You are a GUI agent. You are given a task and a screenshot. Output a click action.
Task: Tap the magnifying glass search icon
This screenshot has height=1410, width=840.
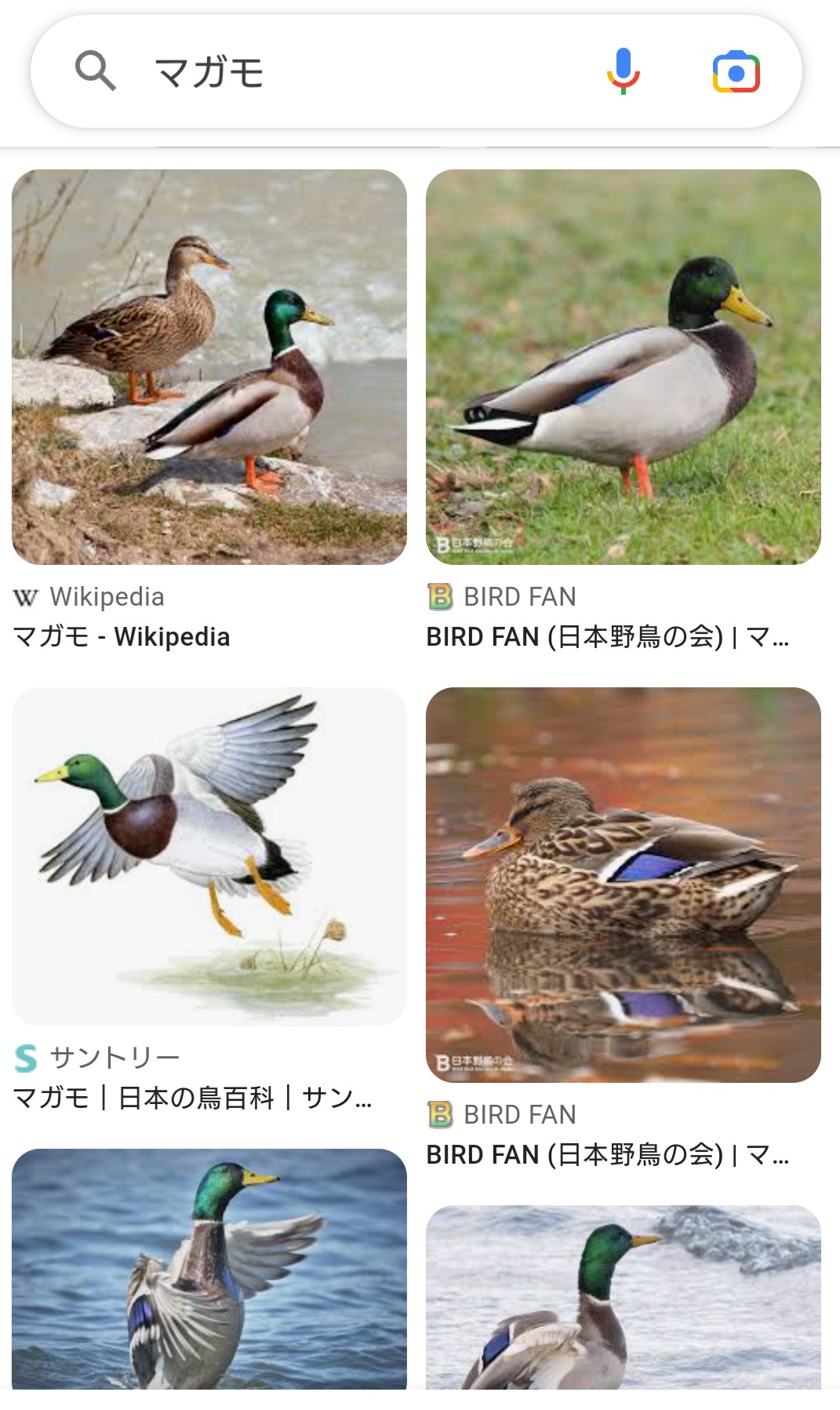tap(96, 71)
